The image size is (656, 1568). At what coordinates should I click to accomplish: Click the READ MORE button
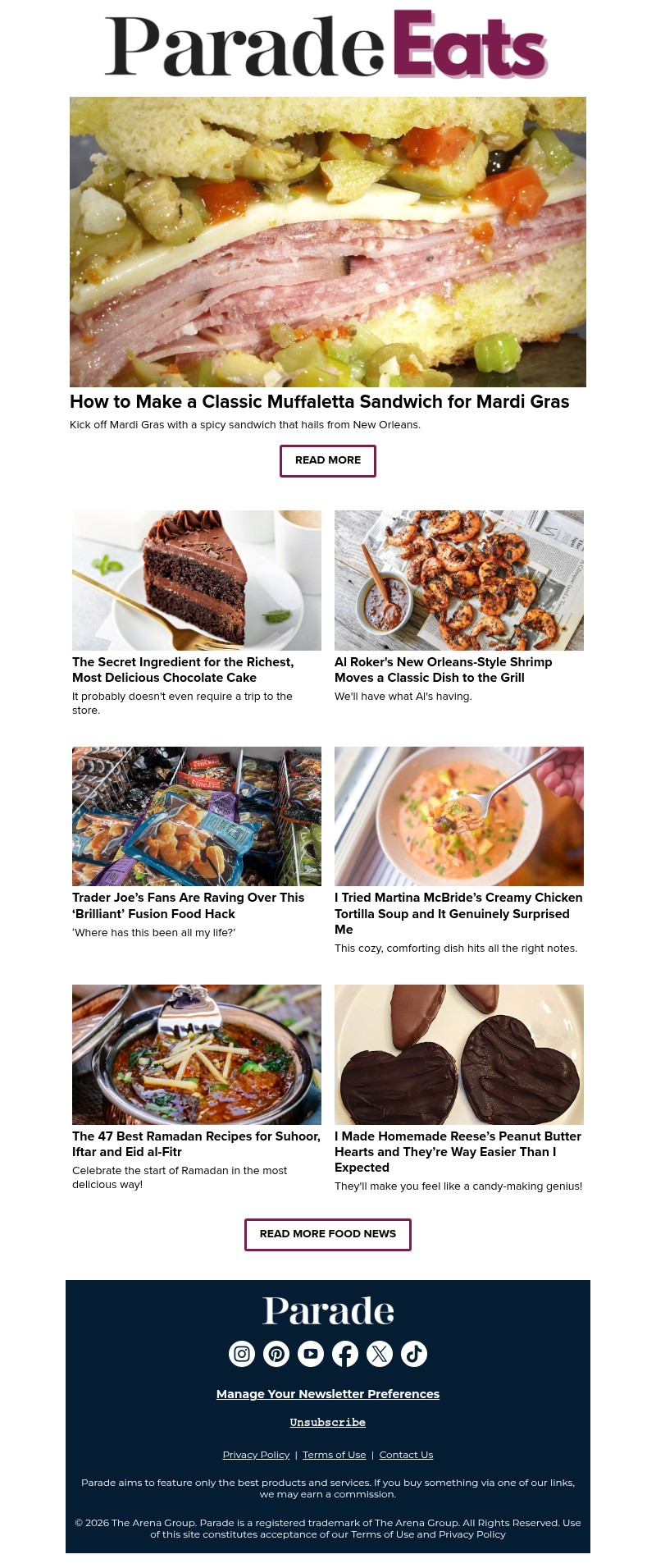328,460
